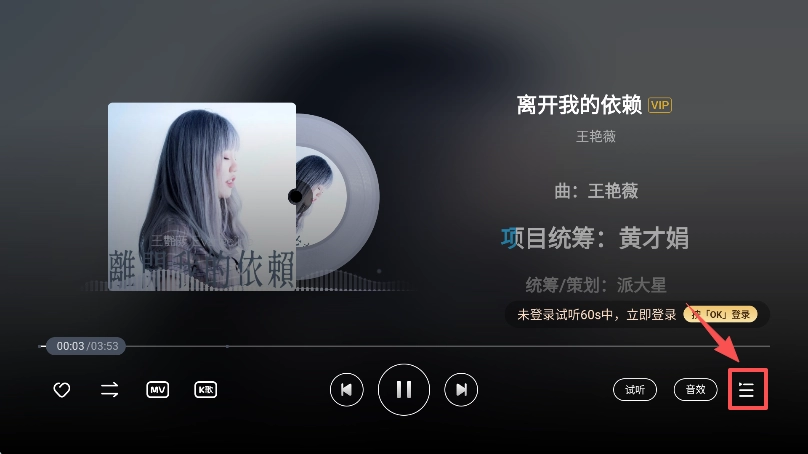The width and height of the screenshot is (808, 454).
Task: Skip to the next track
Action: (461, 390)
